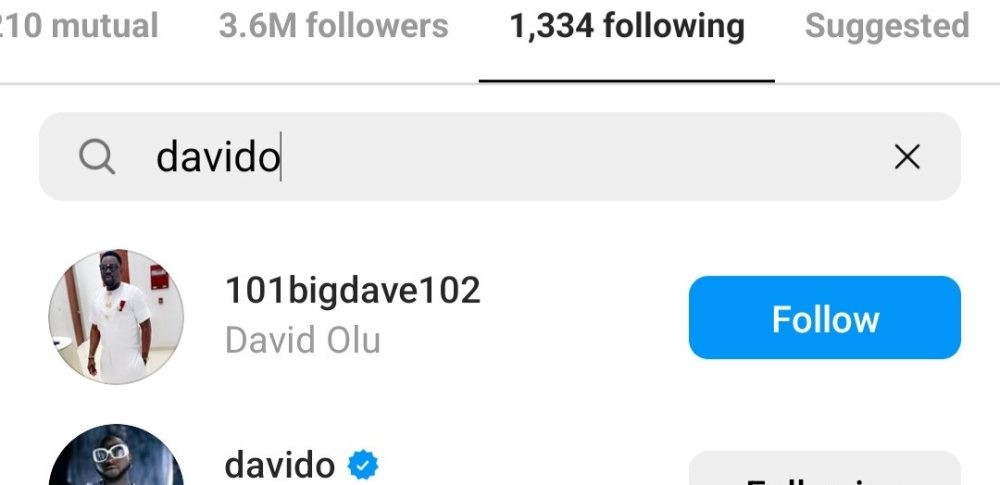Open the Suggested tab

click(886, 27)
